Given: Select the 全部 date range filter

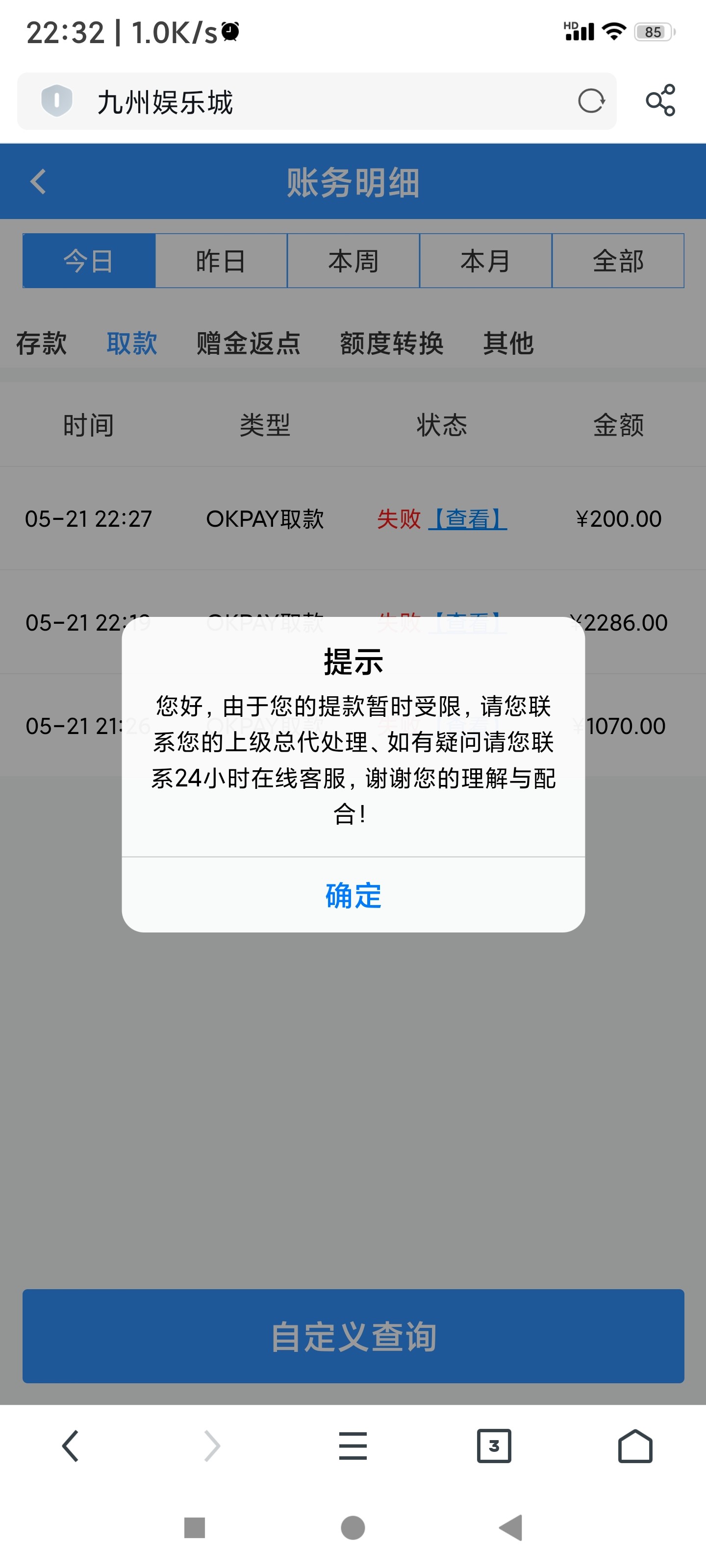Looking at the screenshot, I should [x=619, y=260].
